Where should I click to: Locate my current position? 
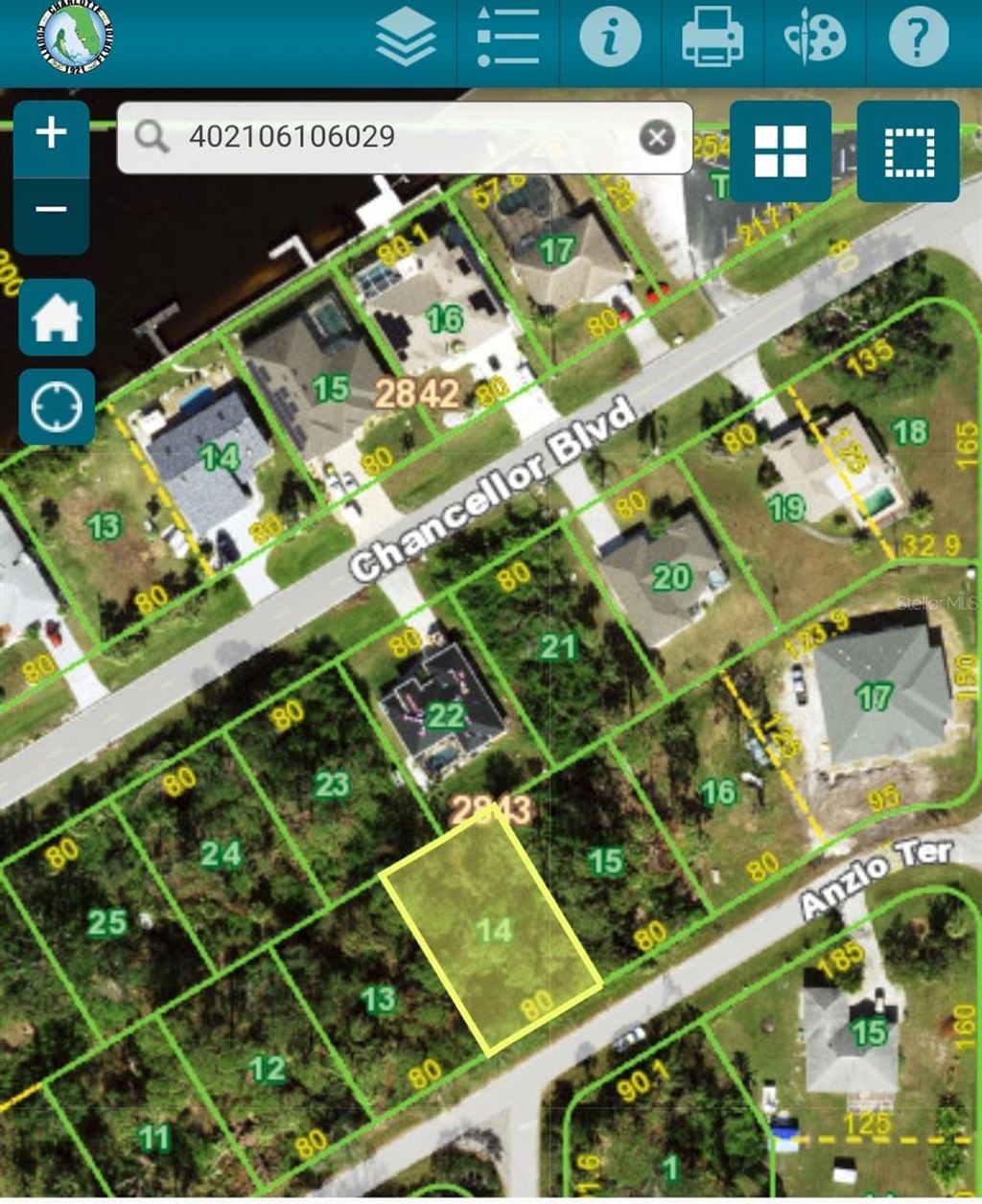point(57,407)
